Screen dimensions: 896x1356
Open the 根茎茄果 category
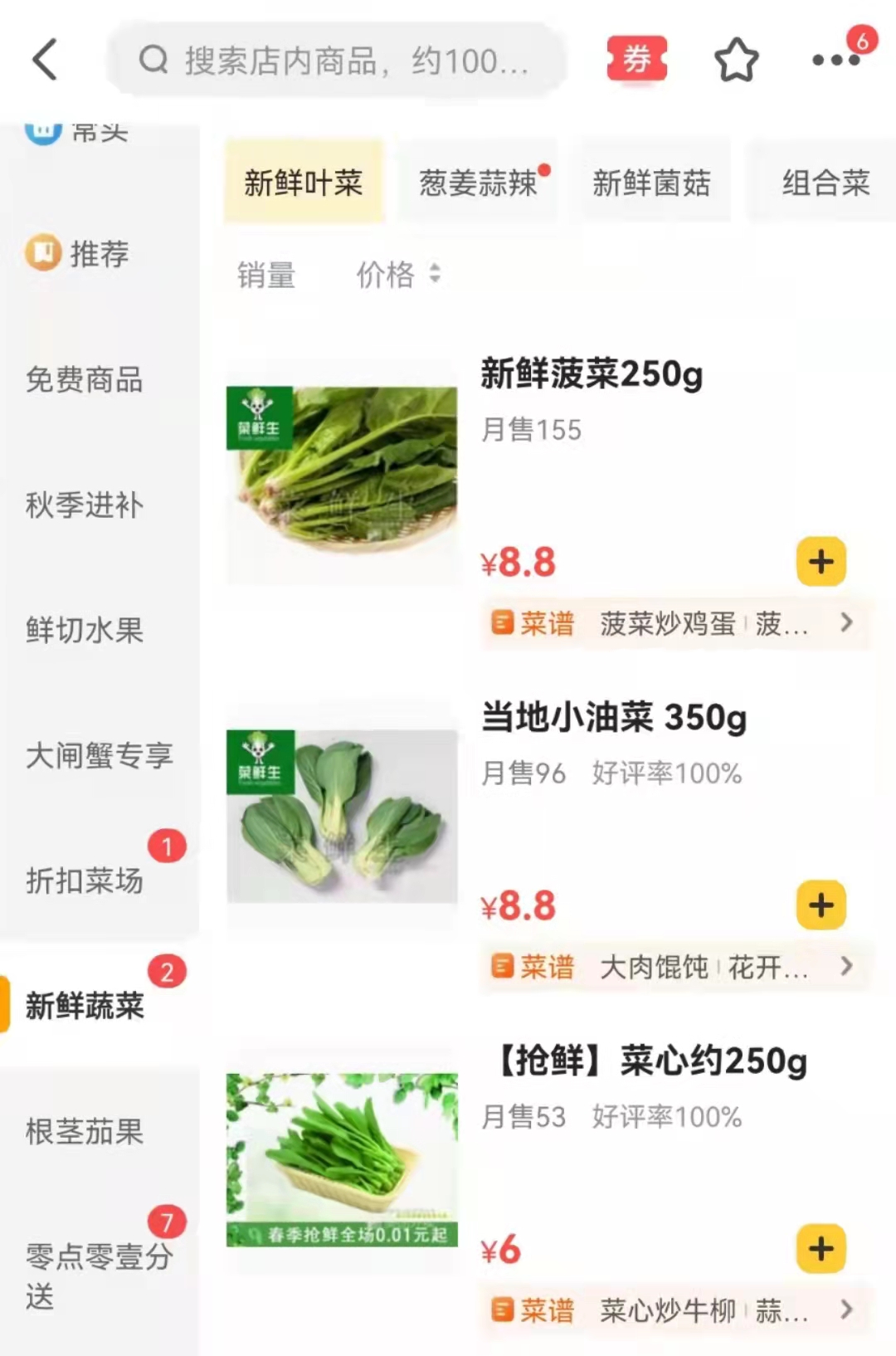tap(85, 1131)
